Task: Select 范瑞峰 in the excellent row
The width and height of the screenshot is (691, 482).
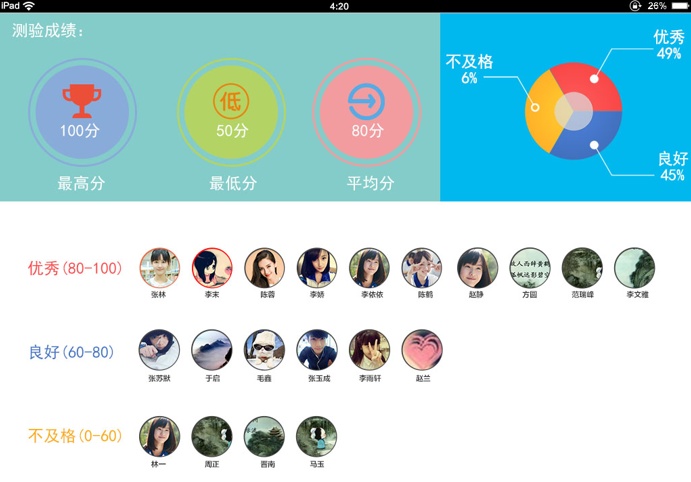Action: (582, 268)
